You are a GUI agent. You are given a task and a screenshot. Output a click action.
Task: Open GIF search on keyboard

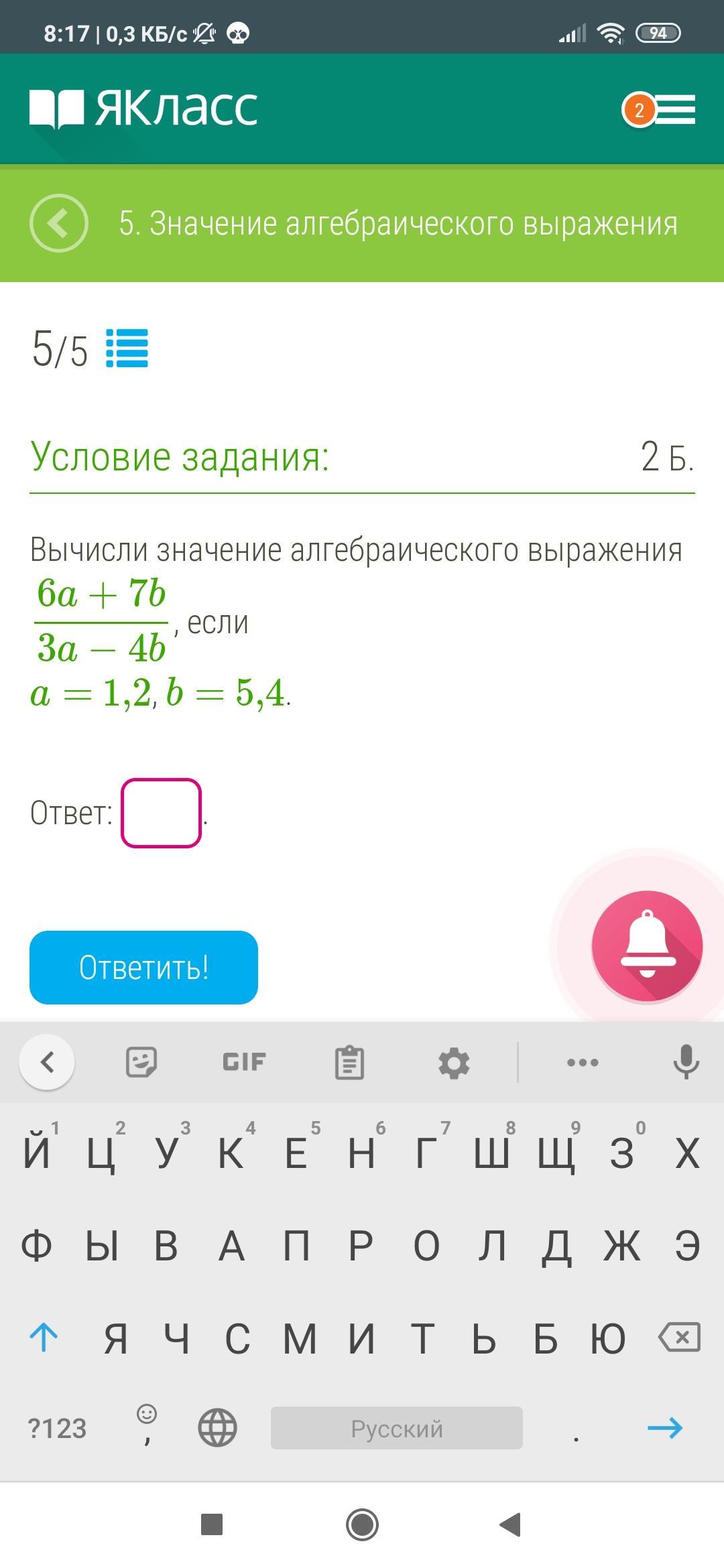pos(244,1062)
